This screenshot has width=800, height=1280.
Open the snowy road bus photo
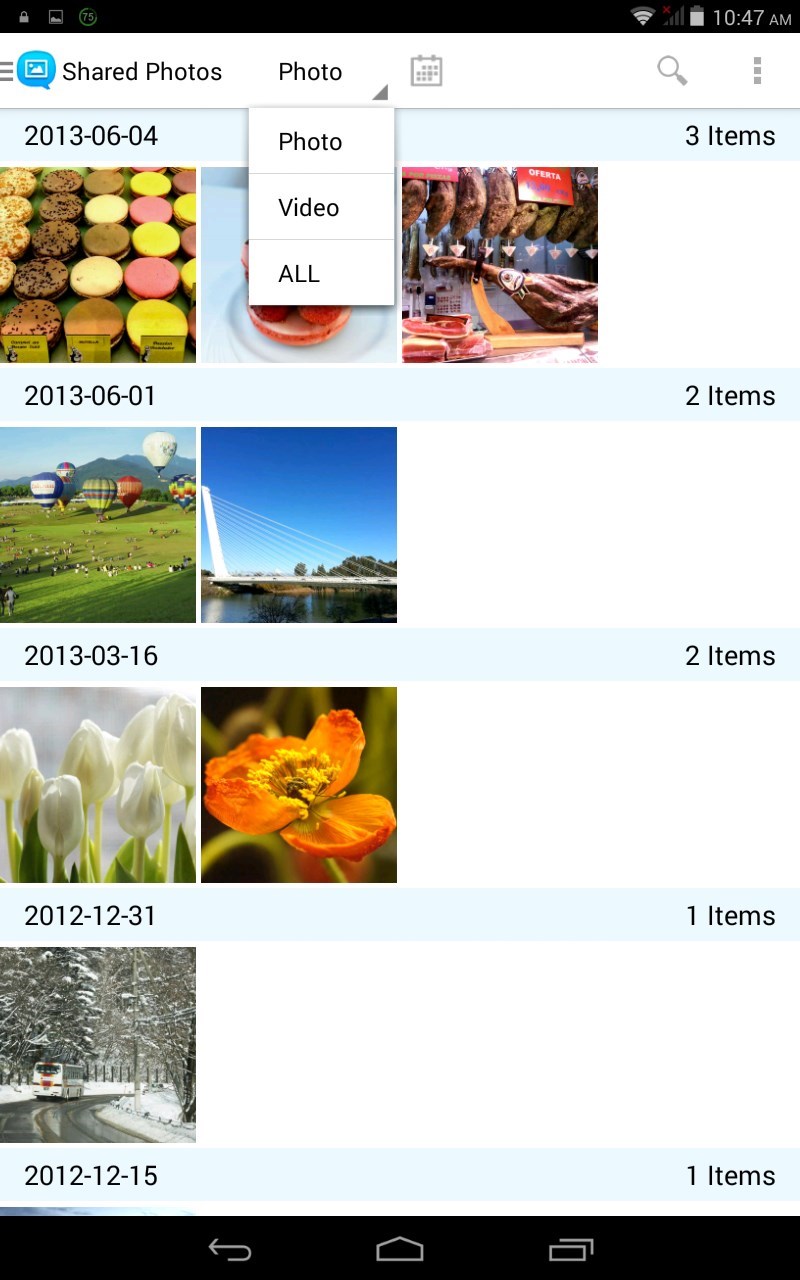click(98, 1045)
